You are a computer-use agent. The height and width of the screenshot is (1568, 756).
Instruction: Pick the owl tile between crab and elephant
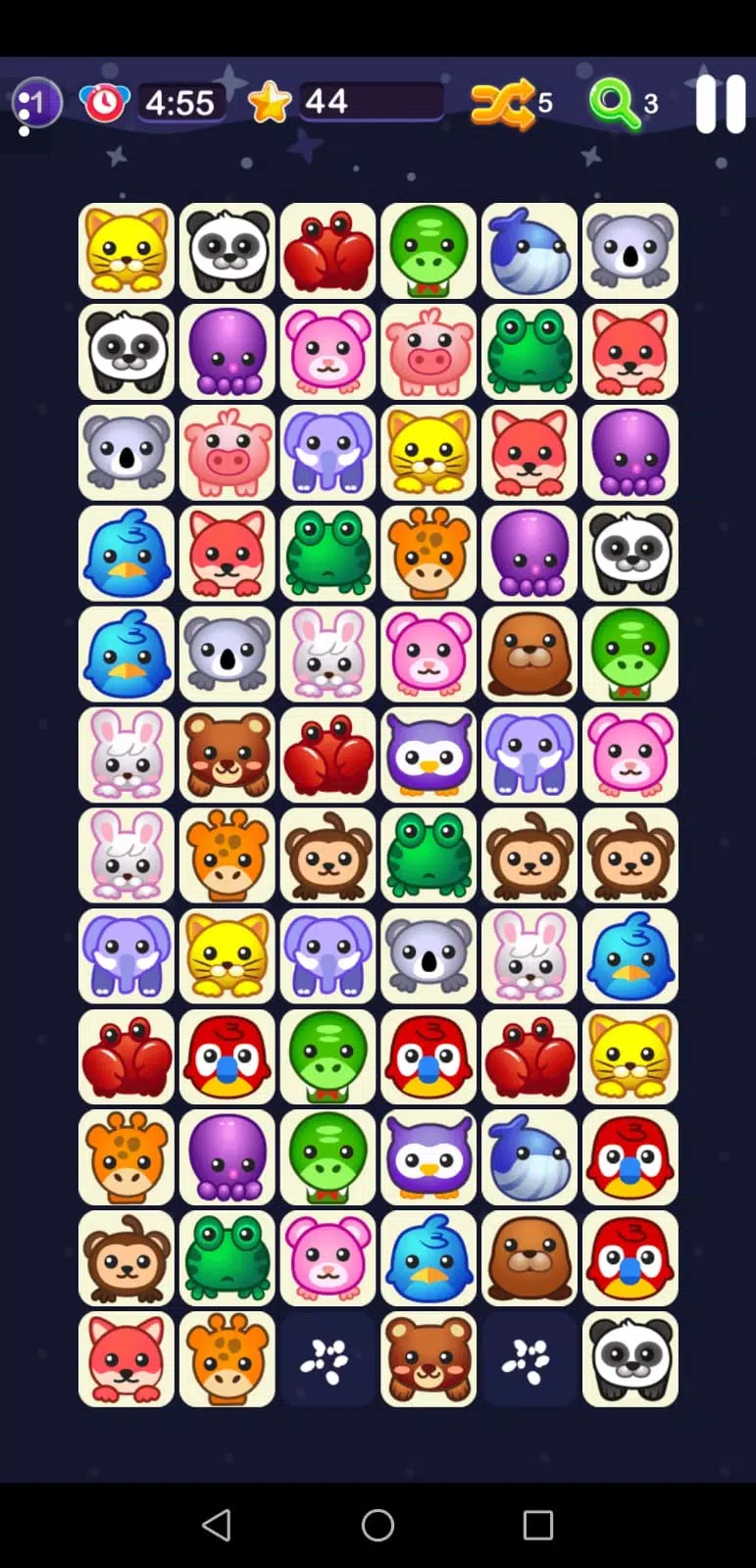pos(428,755)
